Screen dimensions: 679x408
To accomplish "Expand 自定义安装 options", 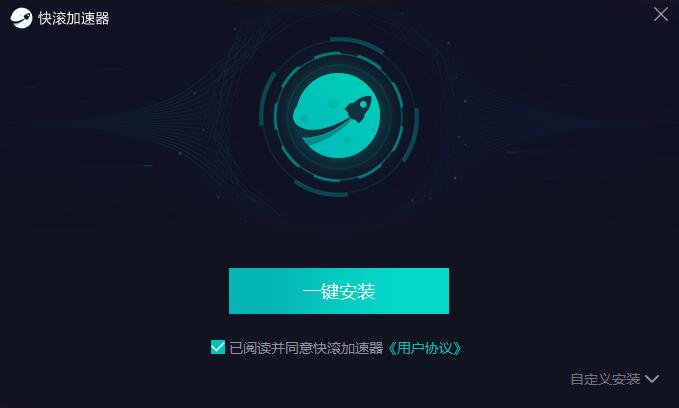I will pos(614,379).
